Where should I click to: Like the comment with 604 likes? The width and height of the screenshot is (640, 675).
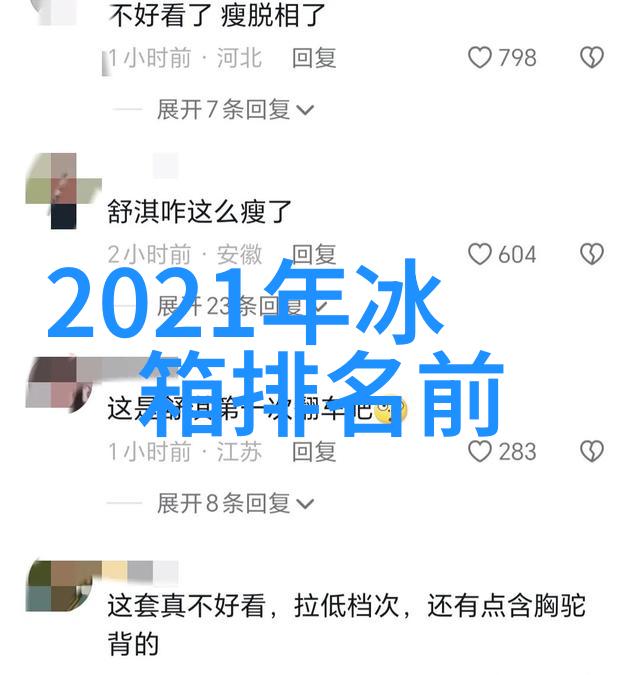click(481, 254)
